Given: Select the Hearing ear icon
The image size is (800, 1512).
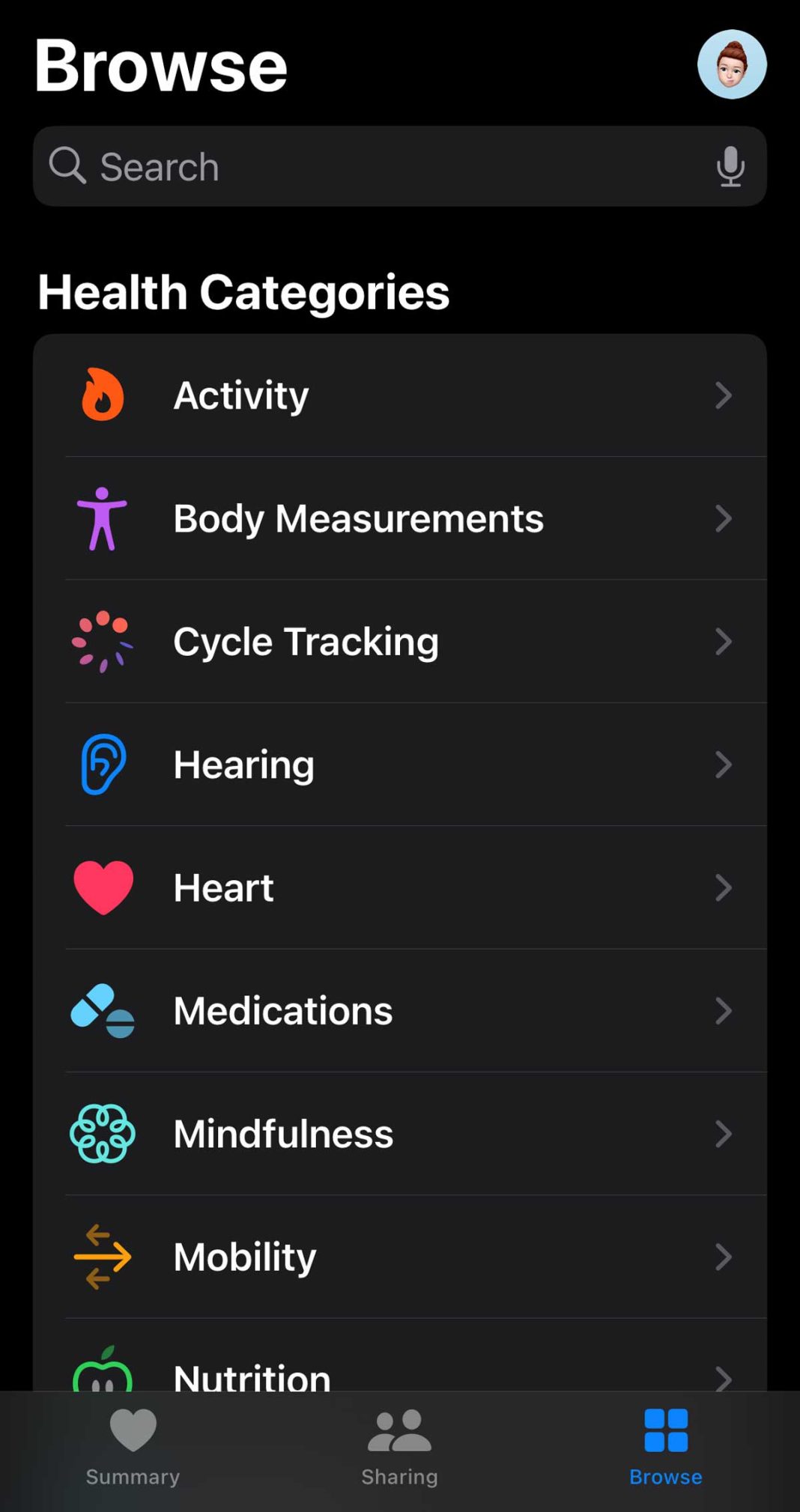Looking at the screenshot, I should pos(101,764).
